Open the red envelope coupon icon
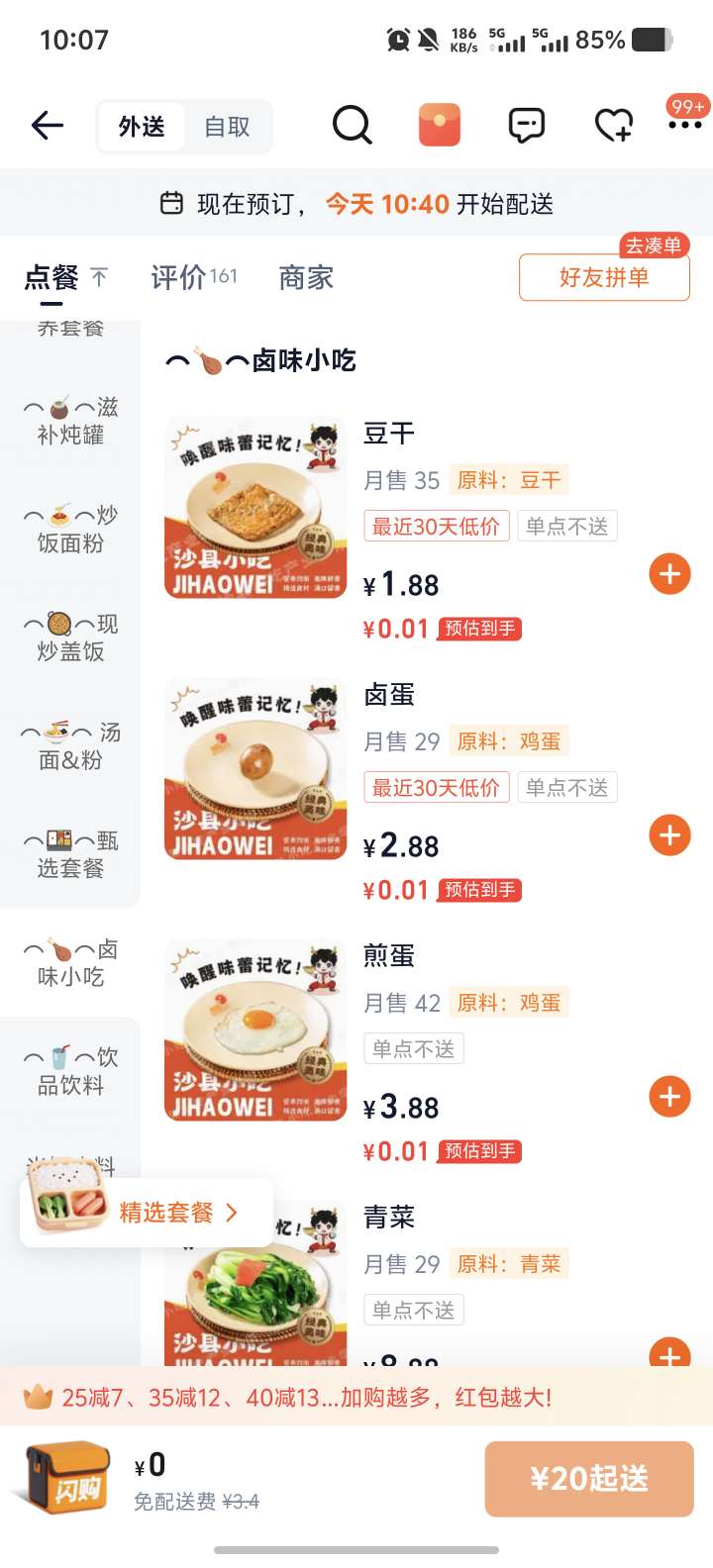The height and width of the screenshot is (1568, 713). [x=439, y=126]
